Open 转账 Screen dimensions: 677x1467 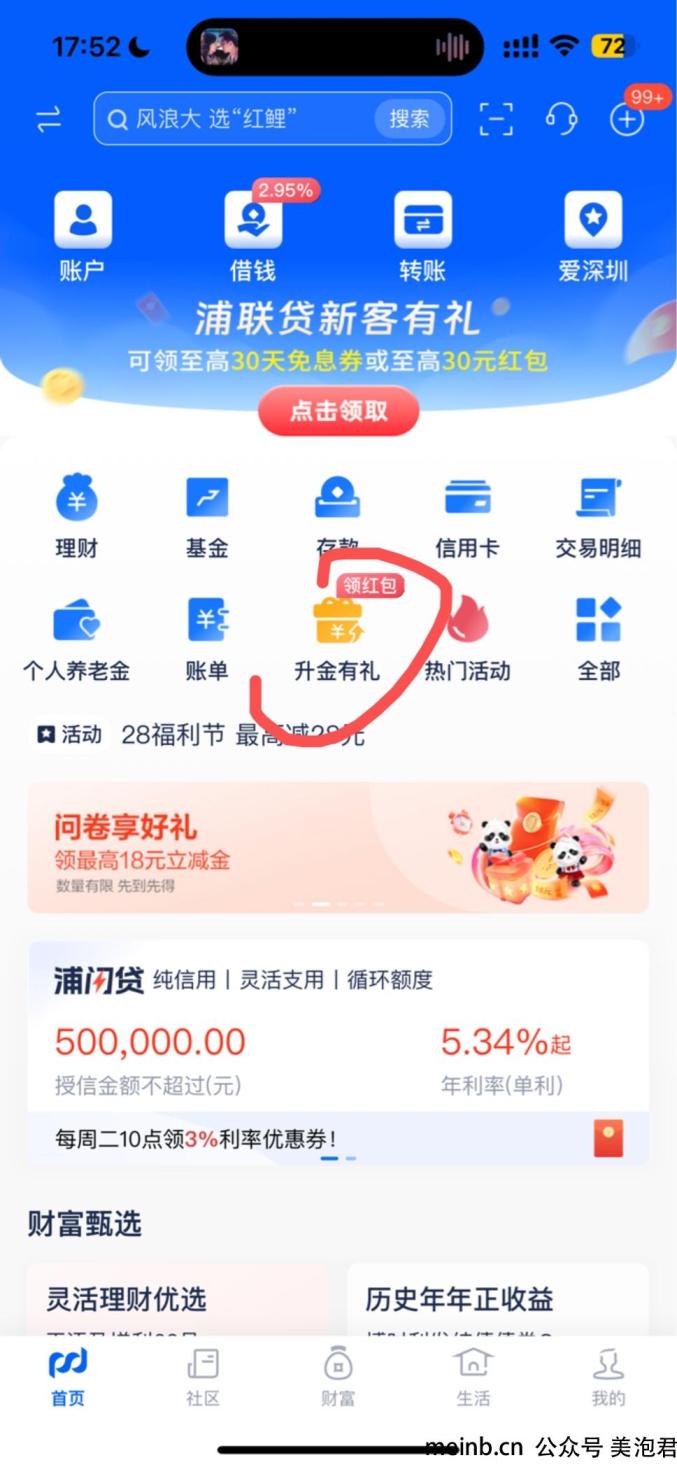point(422,236)
